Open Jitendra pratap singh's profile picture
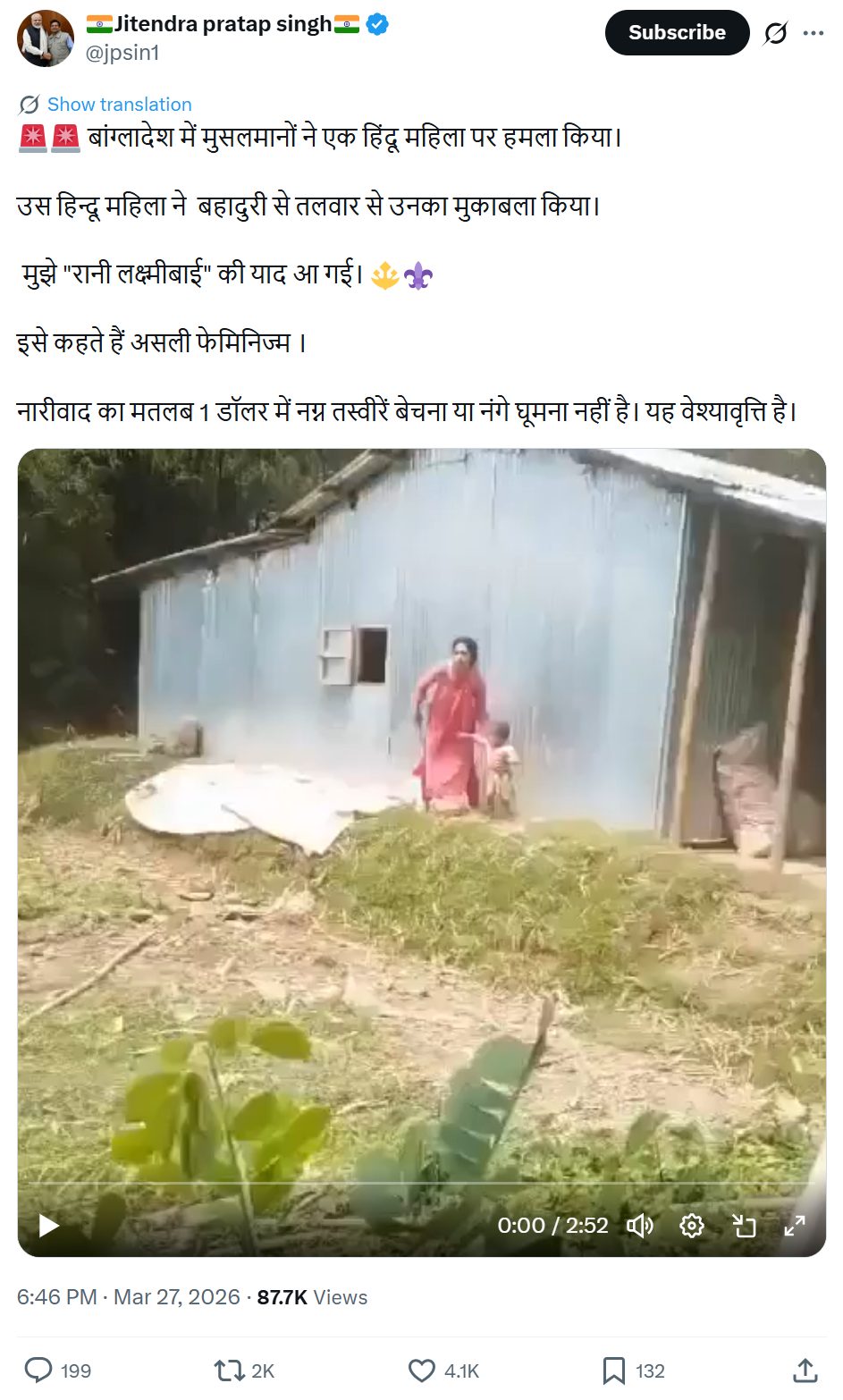Image resolution: width=843 pixels, height=1400 pixels. 46,38
